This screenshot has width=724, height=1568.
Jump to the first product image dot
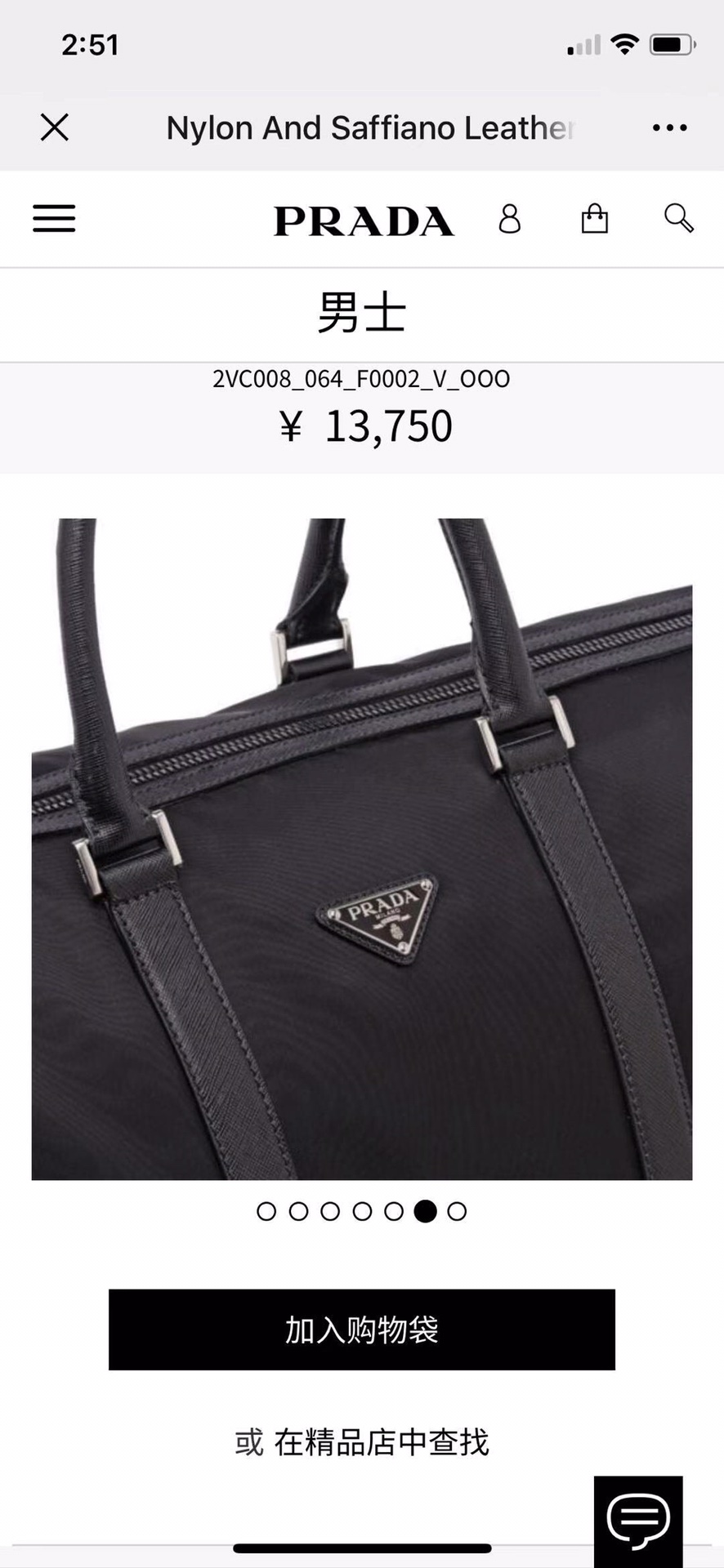(x=266, y=1211)
